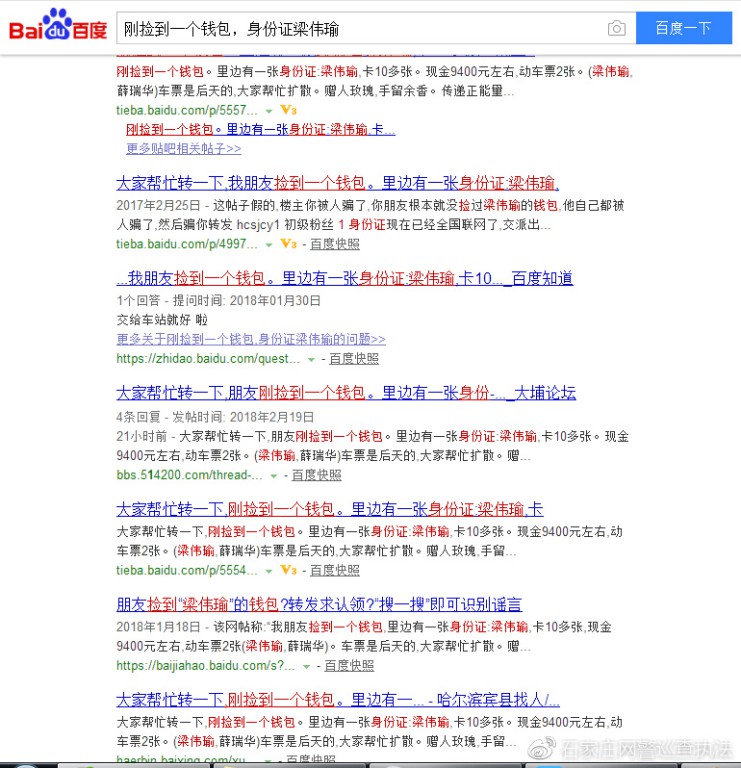Tap the Baidu search input box

tap(360, 29)
